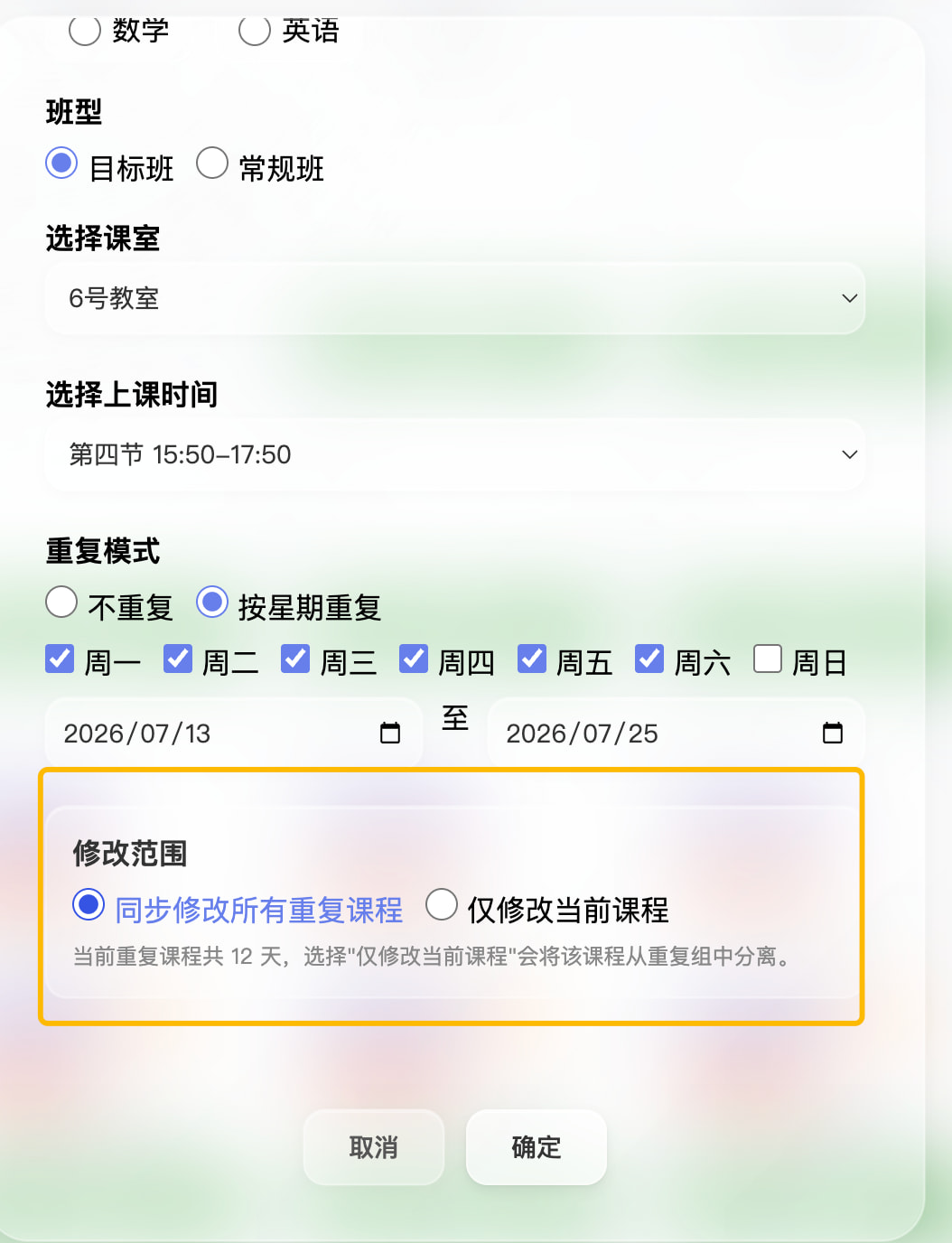Select 按星期重复 repeat mode
952x1243 pixels.
[x=212, y=602]
